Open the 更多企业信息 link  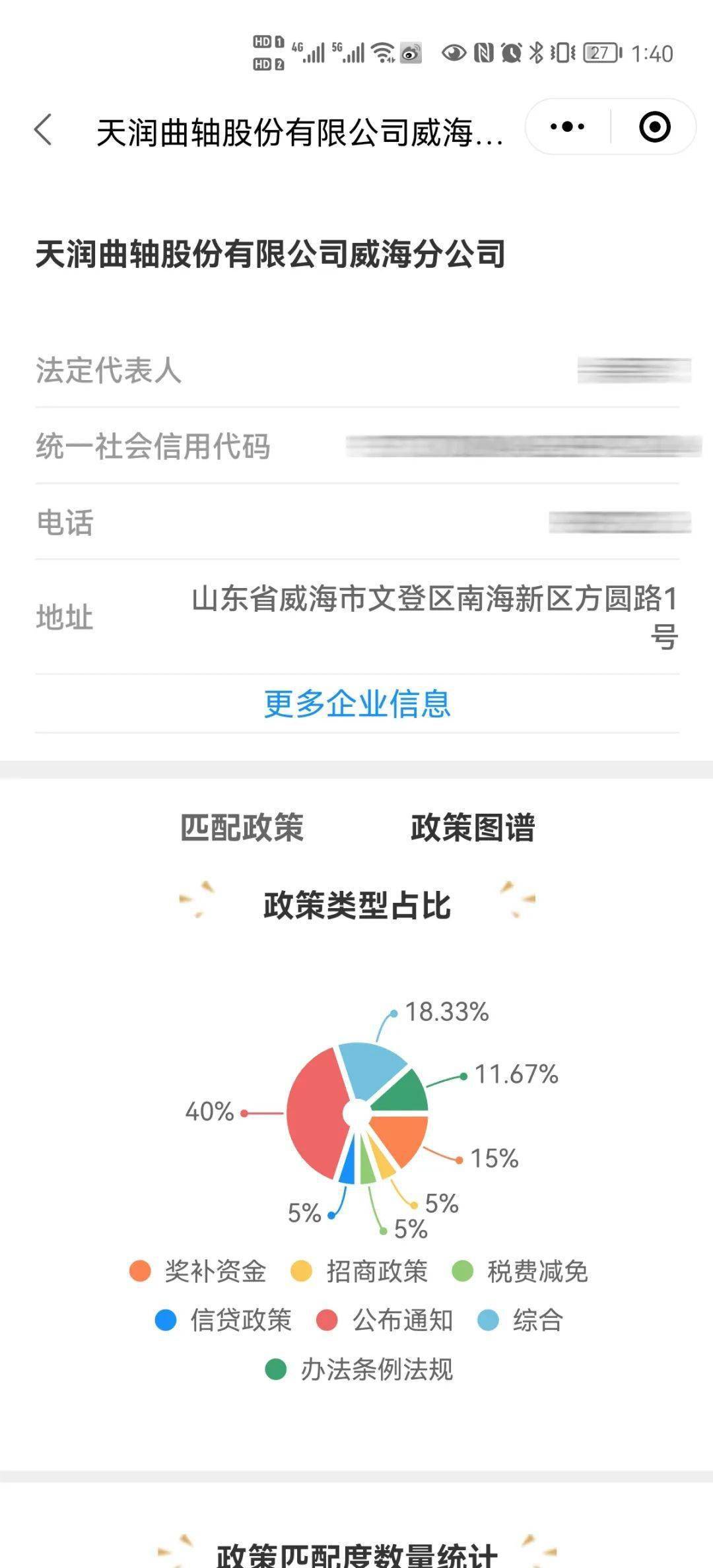click(357, 703)
